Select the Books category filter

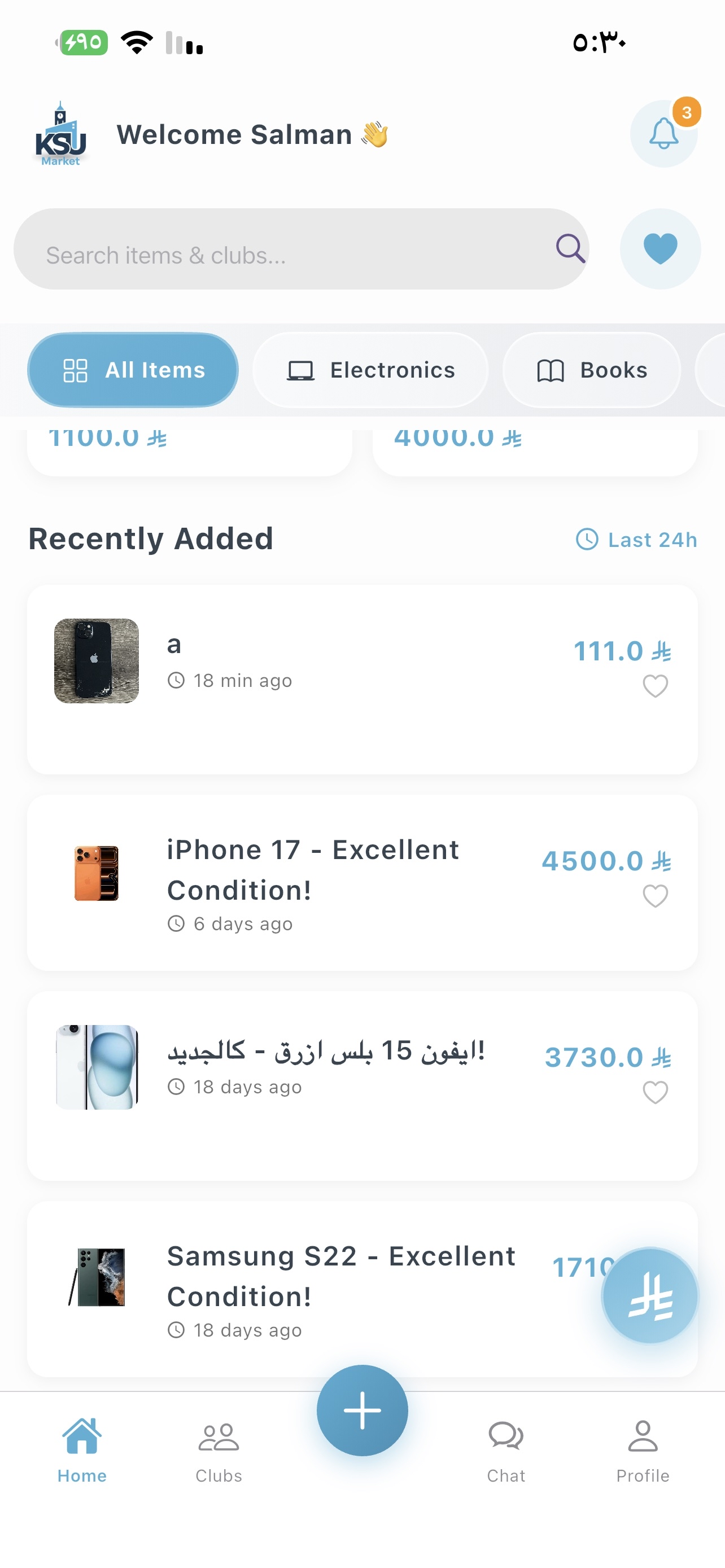point(591,370)
